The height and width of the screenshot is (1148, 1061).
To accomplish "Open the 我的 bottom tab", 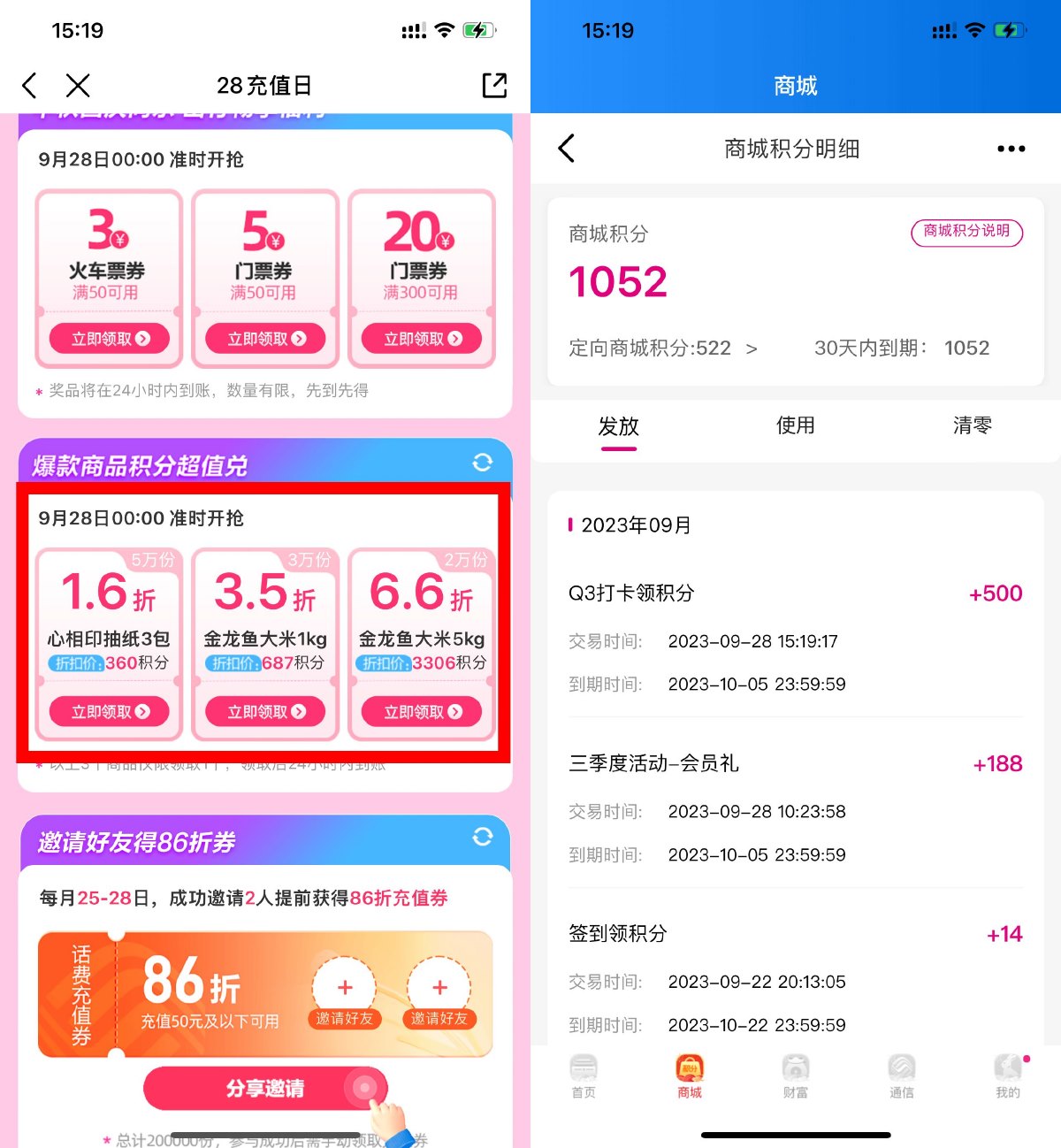I will tap(1007, 1075).
